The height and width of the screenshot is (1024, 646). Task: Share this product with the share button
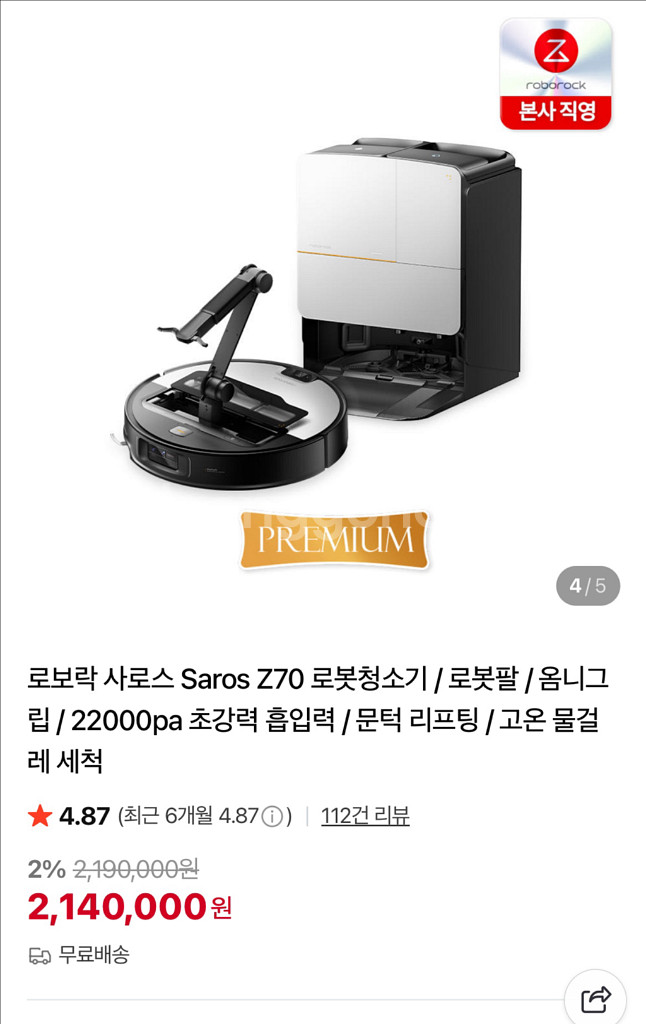[596, 997]
